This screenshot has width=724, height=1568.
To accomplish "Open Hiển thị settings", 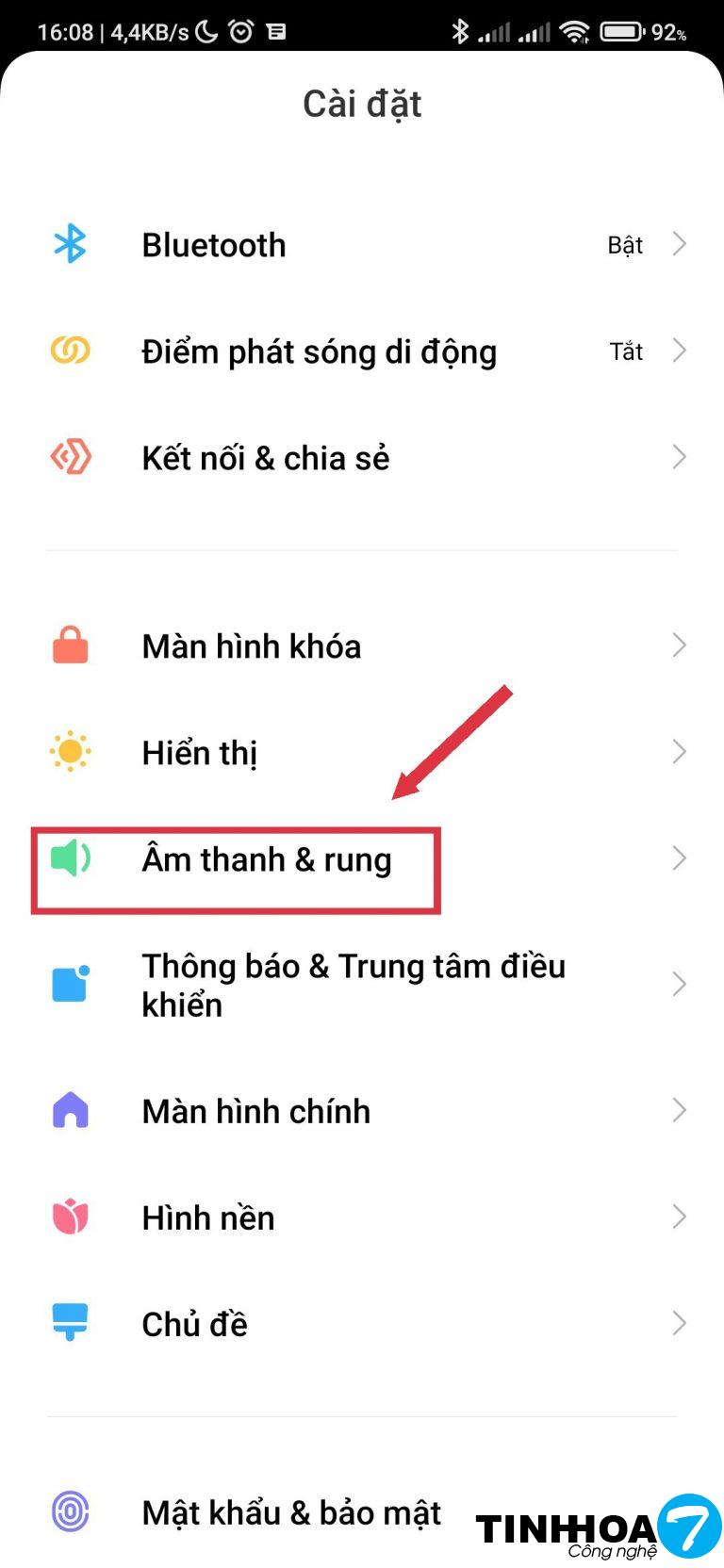I will [362, 753].
